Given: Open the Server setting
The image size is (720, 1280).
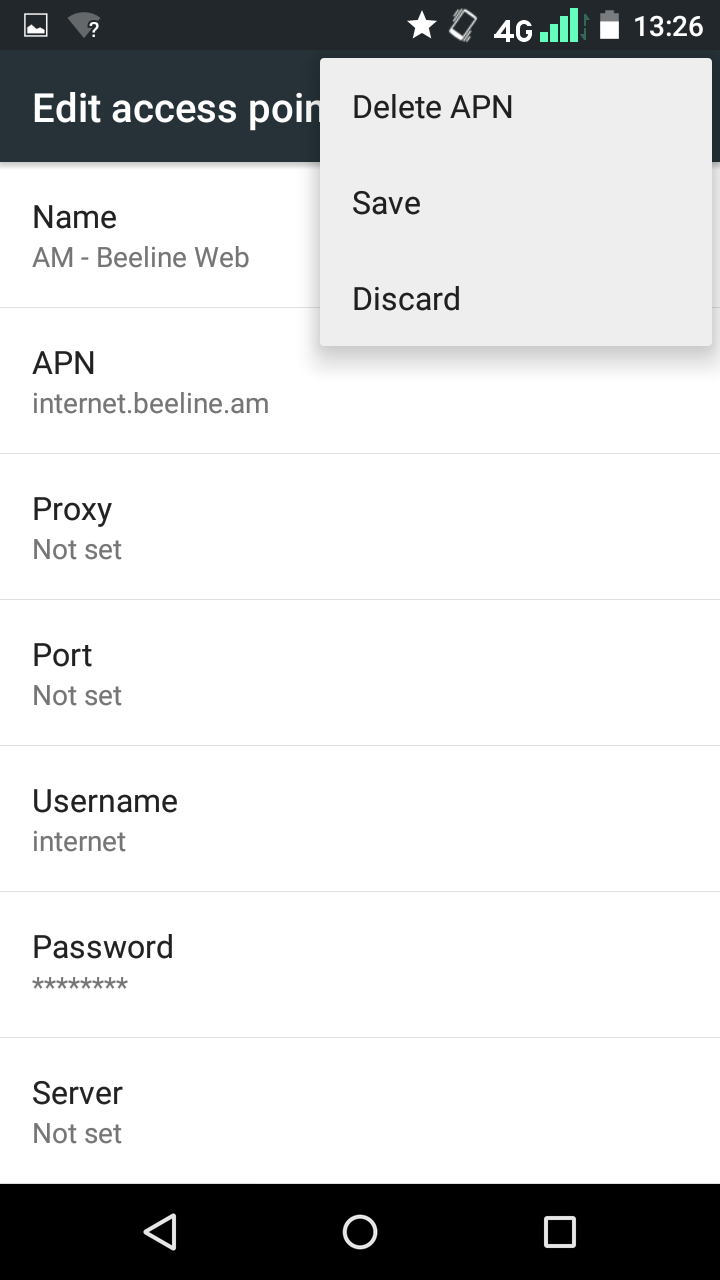Looking at the screenshot, I should [360, 1111].
